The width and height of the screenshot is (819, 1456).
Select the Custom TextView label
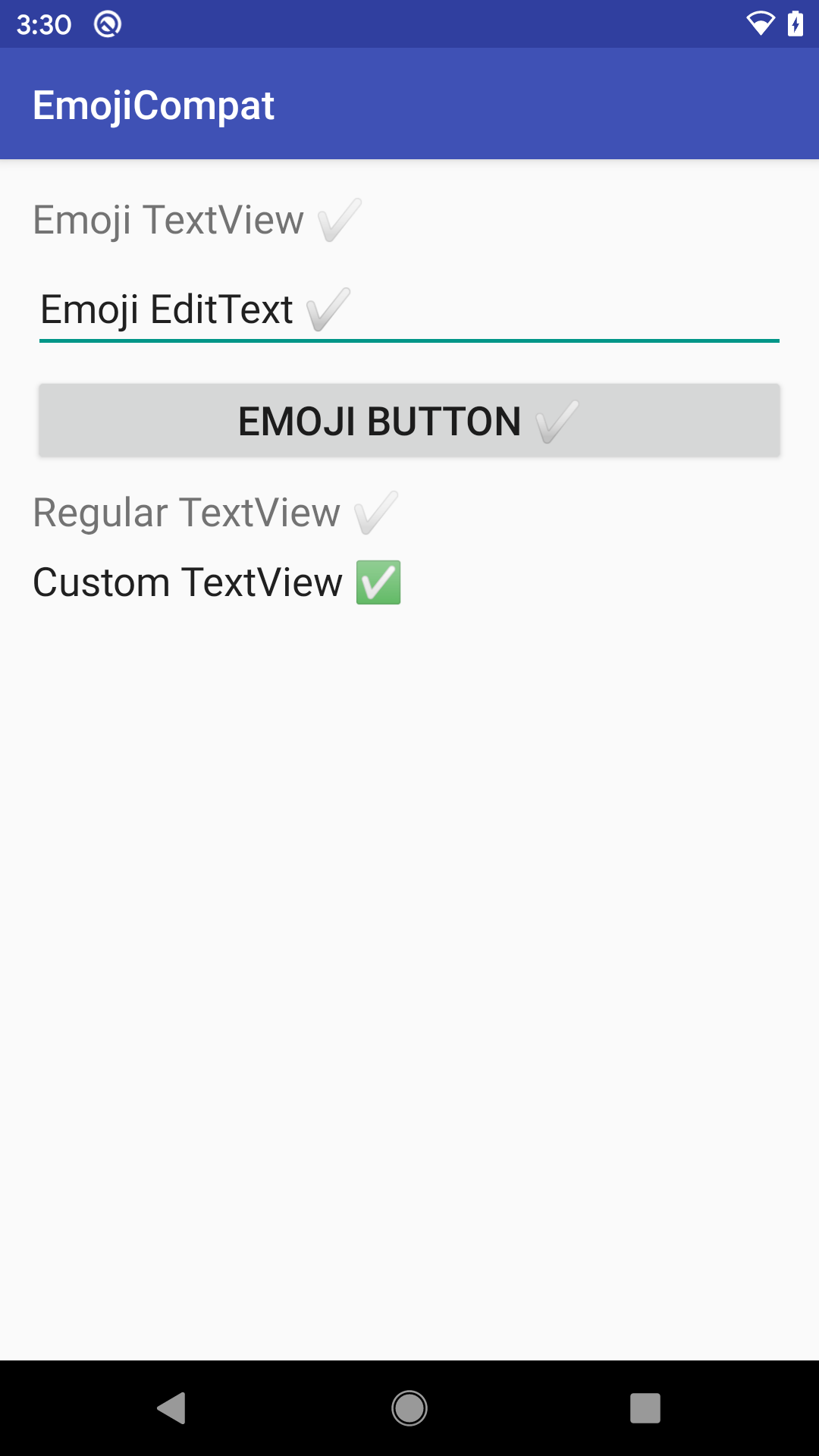(190, 582)
